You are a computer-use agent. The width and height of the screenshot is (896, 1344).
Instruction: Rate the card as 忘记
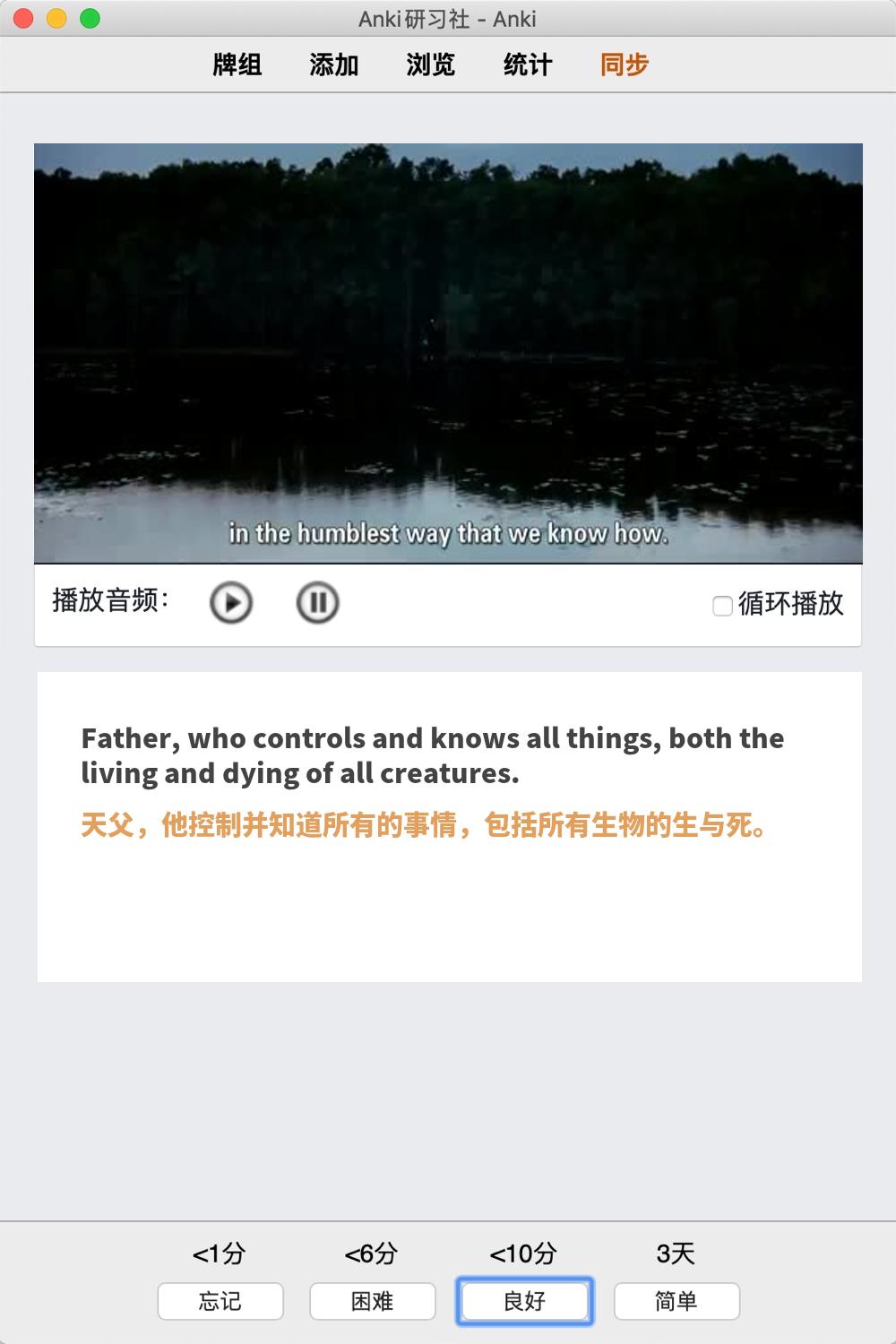[220, 1301]
